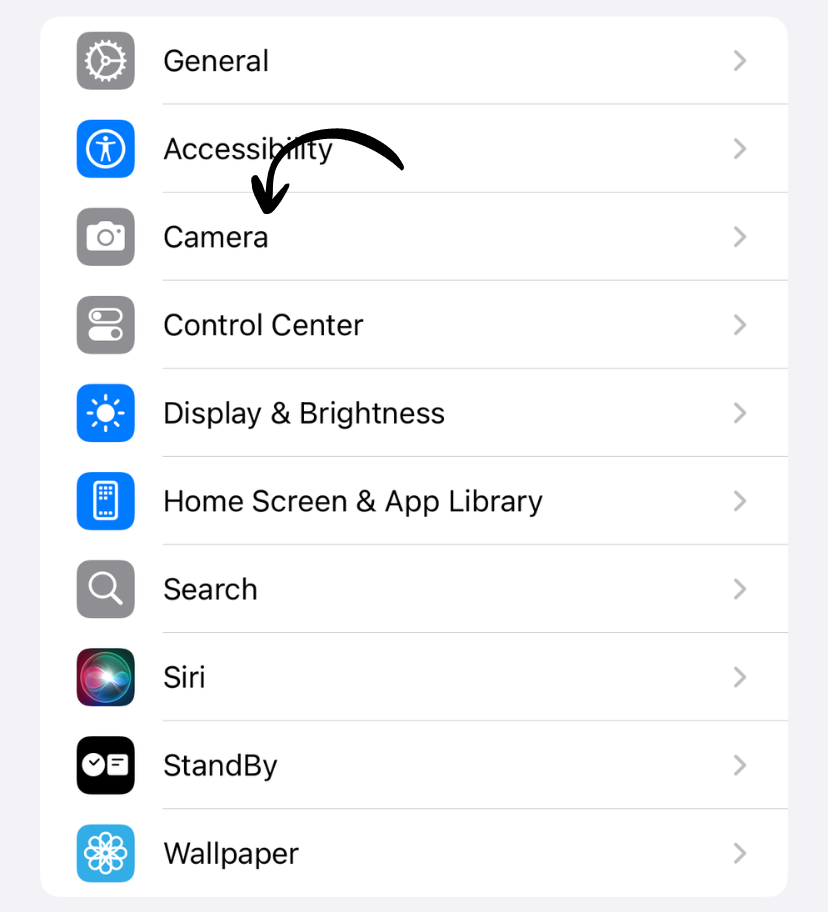The width and height of the screenshot is (828, 912).
Task: Expand the Camera row chevron
Action: pos(739,237)
